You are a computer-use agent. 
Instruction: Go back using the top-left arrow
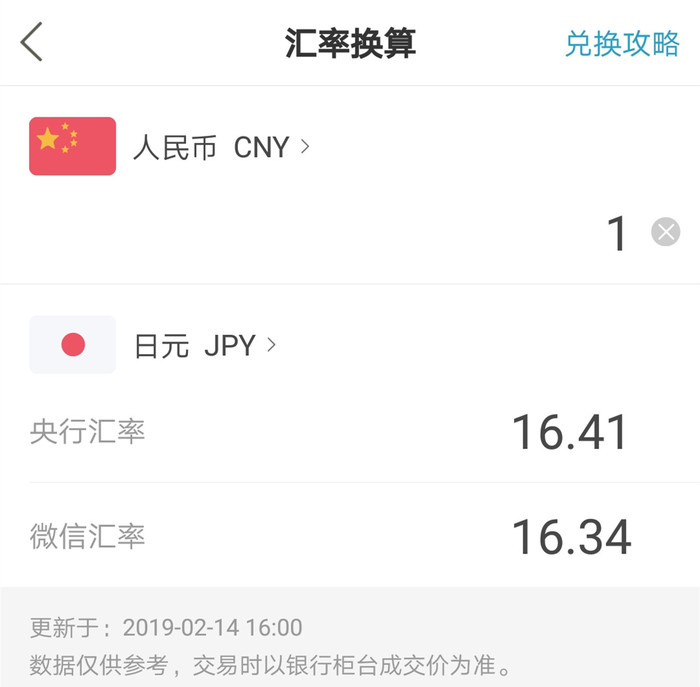[32, 43]
